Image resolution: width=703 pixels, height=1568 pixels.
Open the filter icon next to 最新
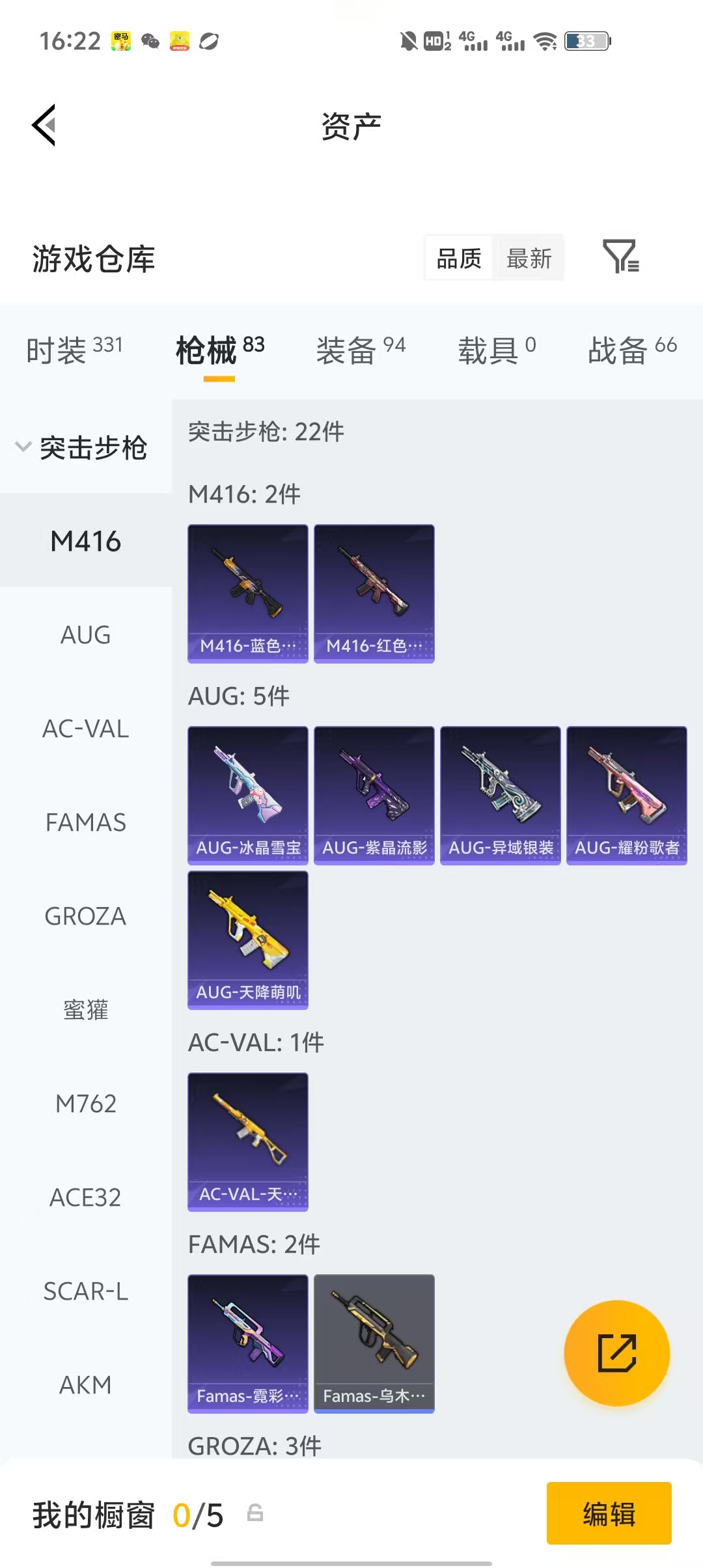pos(620,257)
